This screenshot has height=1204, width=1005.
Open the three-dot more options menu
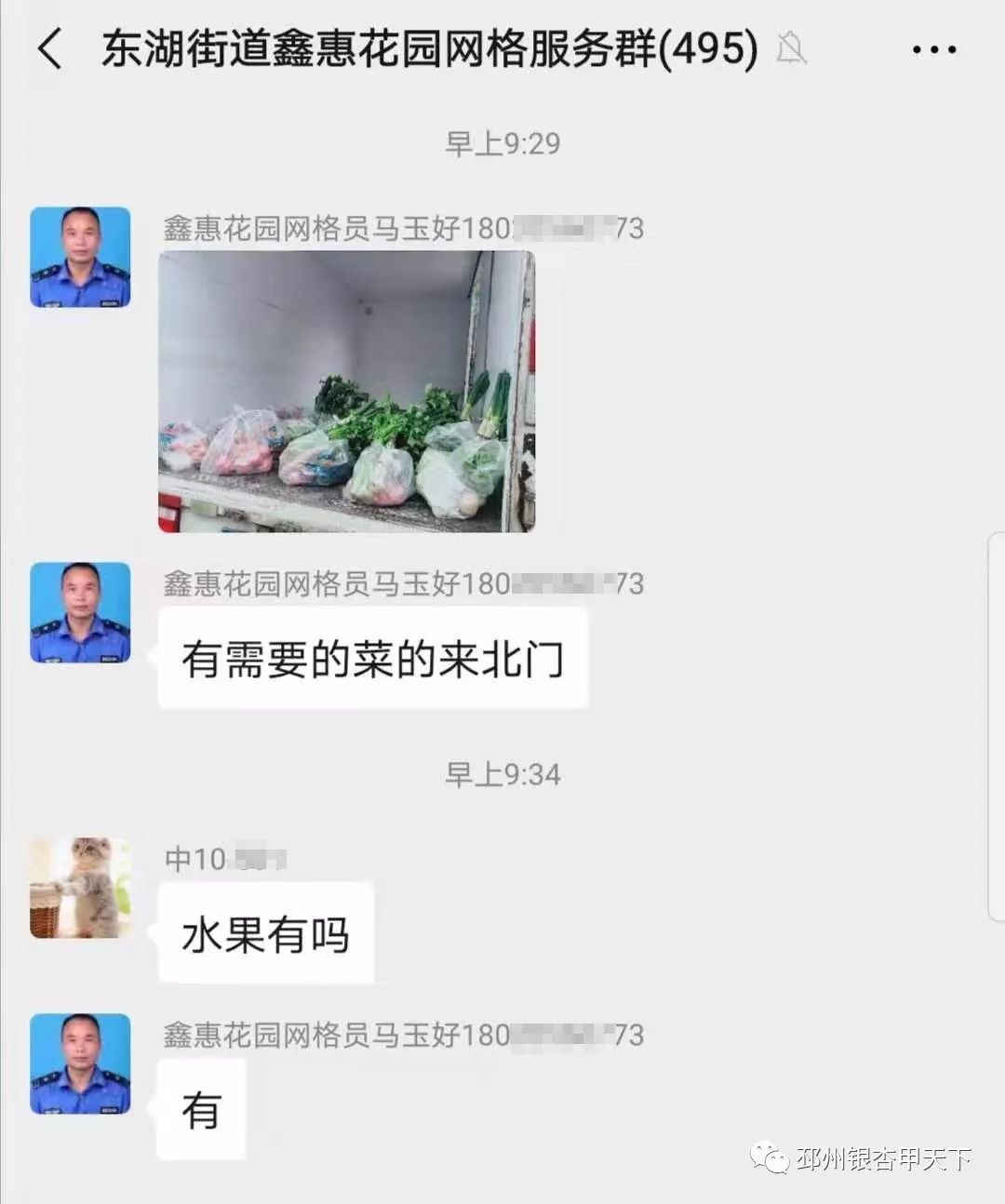(934, 49)
